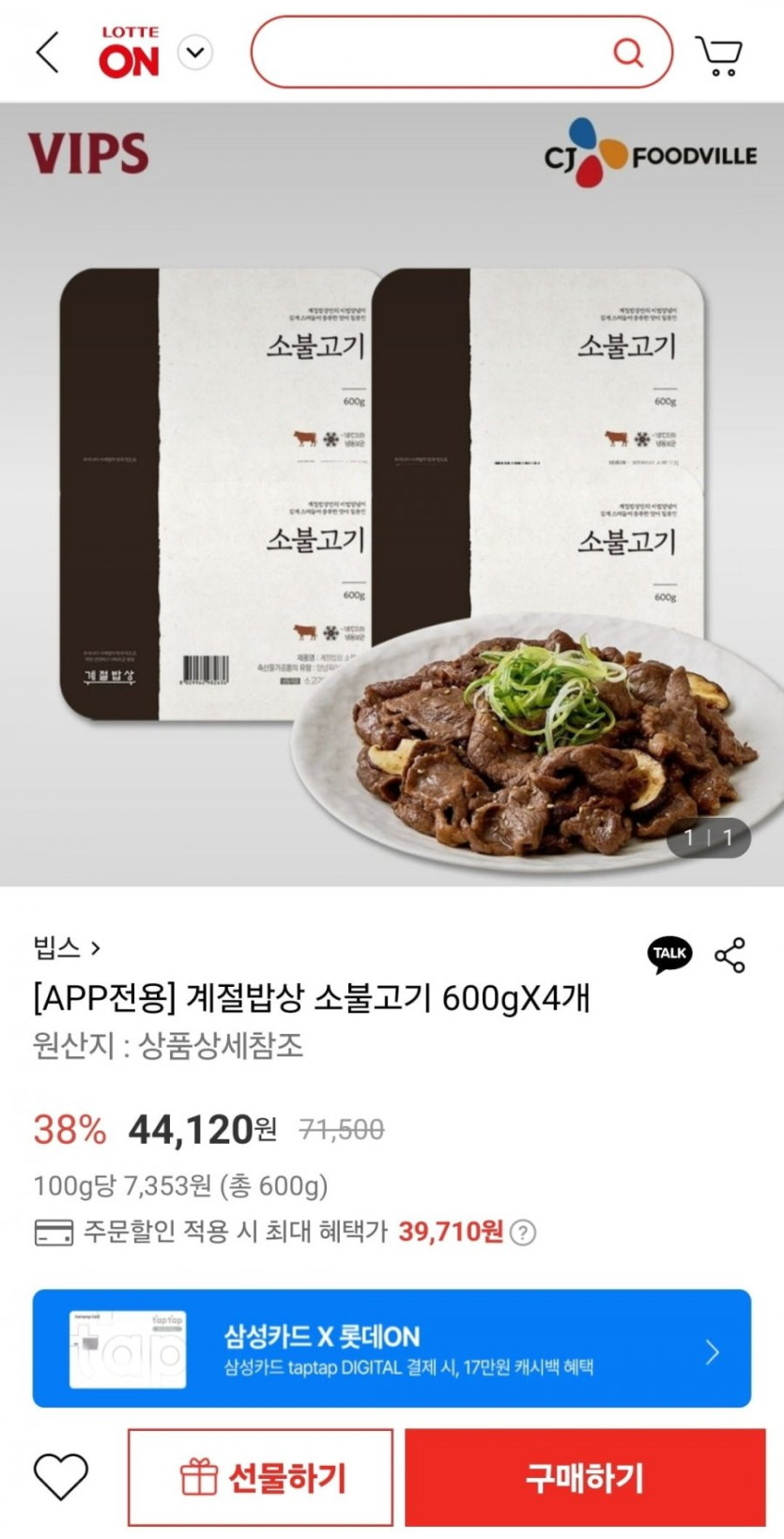This screenshot has height=1539, width=784.
Task: Go back using the top-left arrow
Action: (47, 52)
